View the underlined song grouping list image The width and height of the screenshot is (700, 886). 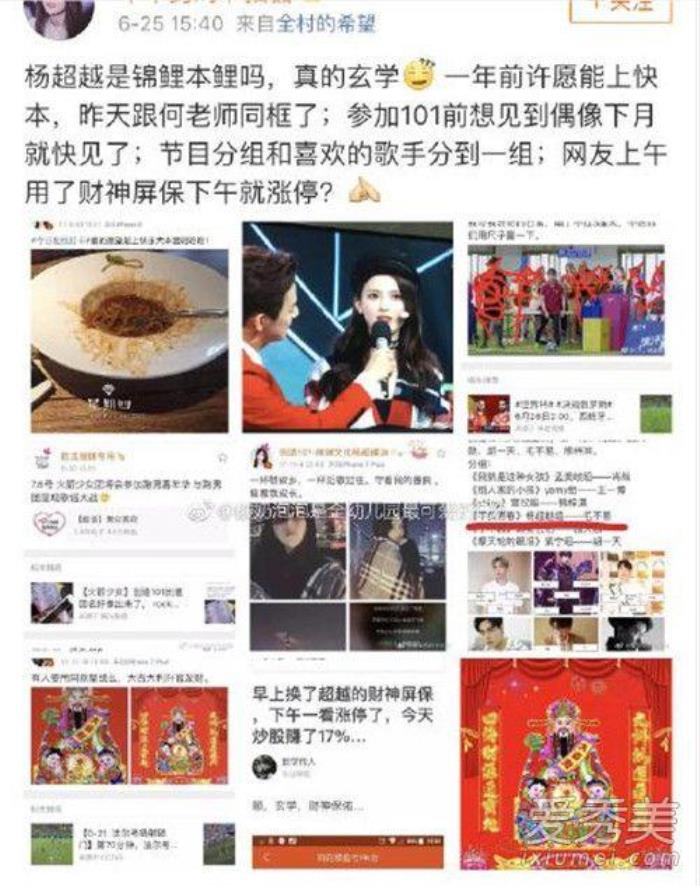[x=565, y=520]
